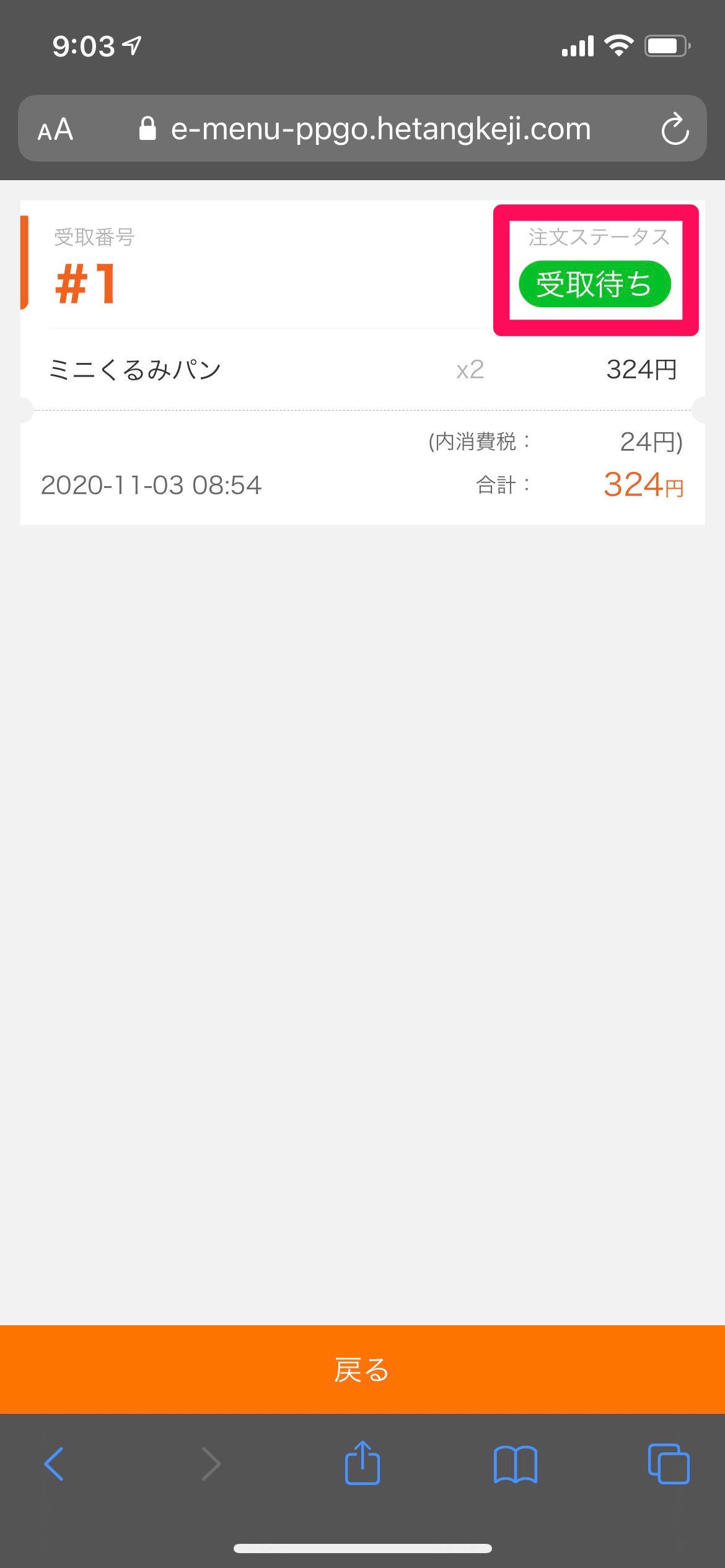Select the e-menu-ppgo.hetangkeji.com address bar
Screen dimensions: 725x1568
[x=379, y=129]
